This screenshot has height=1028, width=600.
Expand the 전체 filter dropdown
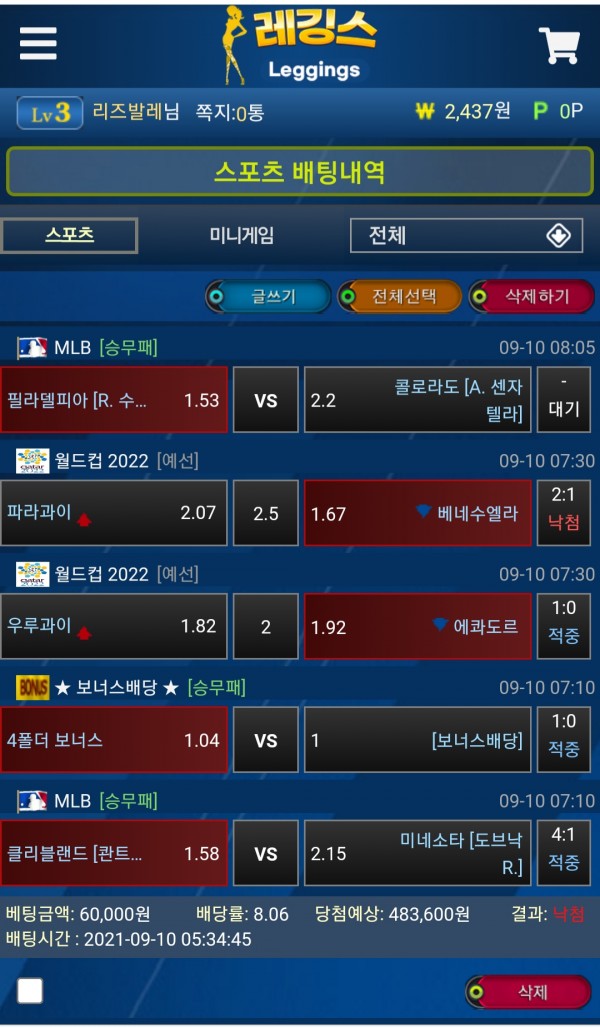[466, 236]
